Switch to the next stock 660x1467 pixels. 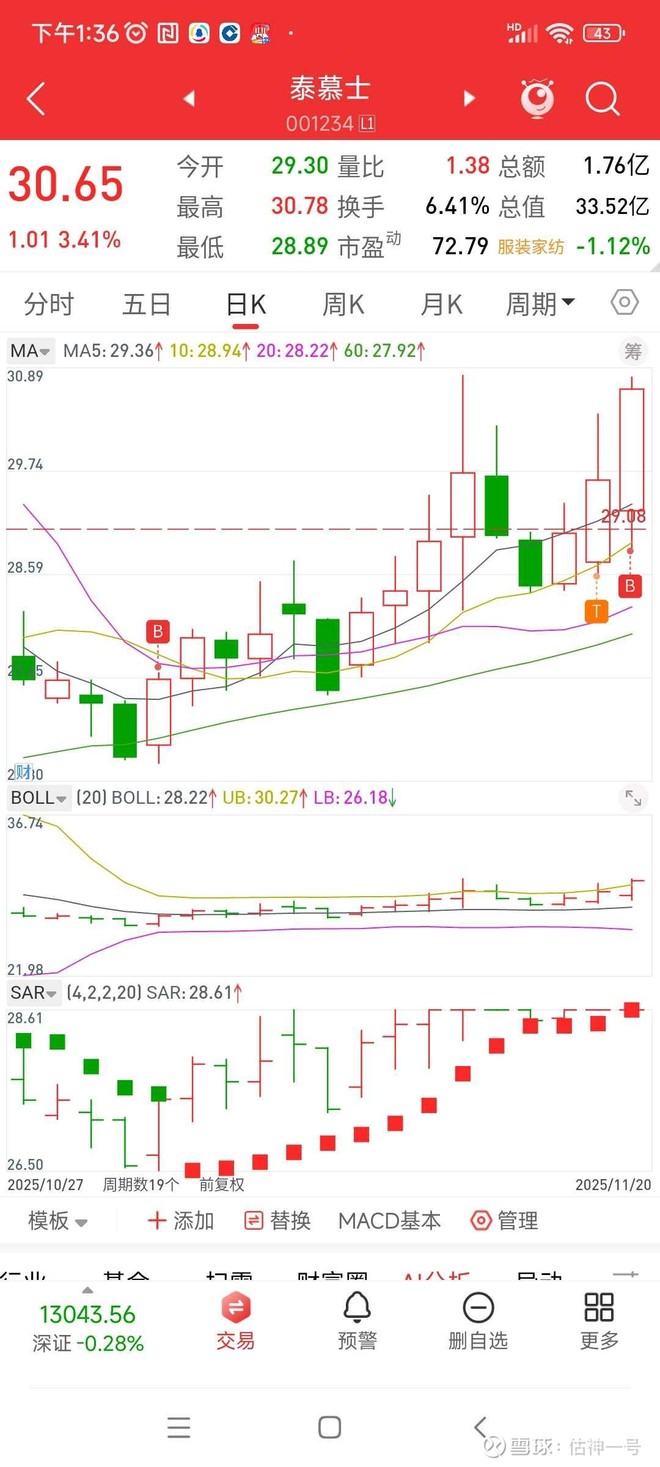(x=469, y=98)
